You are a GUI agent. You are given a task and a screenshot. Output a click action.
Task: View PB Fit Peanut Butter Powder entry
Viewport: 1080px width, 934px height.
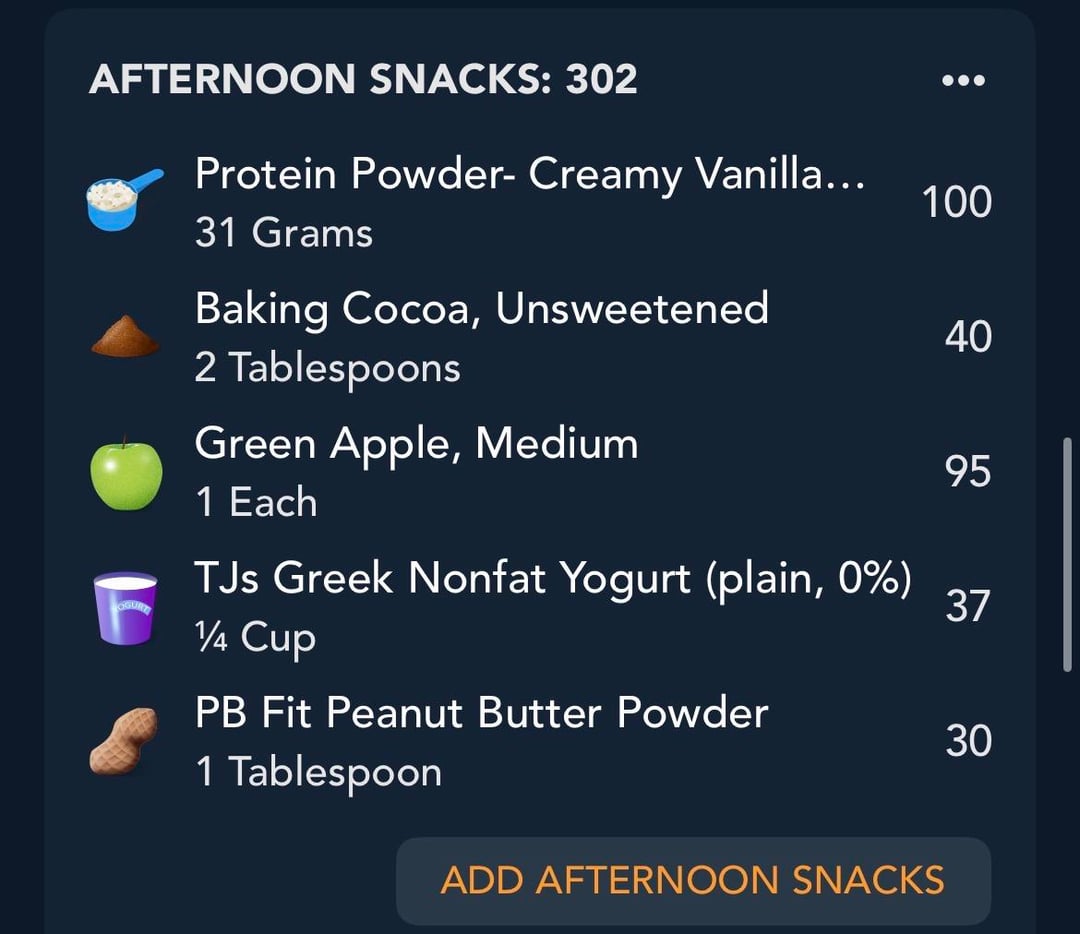pos(481,740)
